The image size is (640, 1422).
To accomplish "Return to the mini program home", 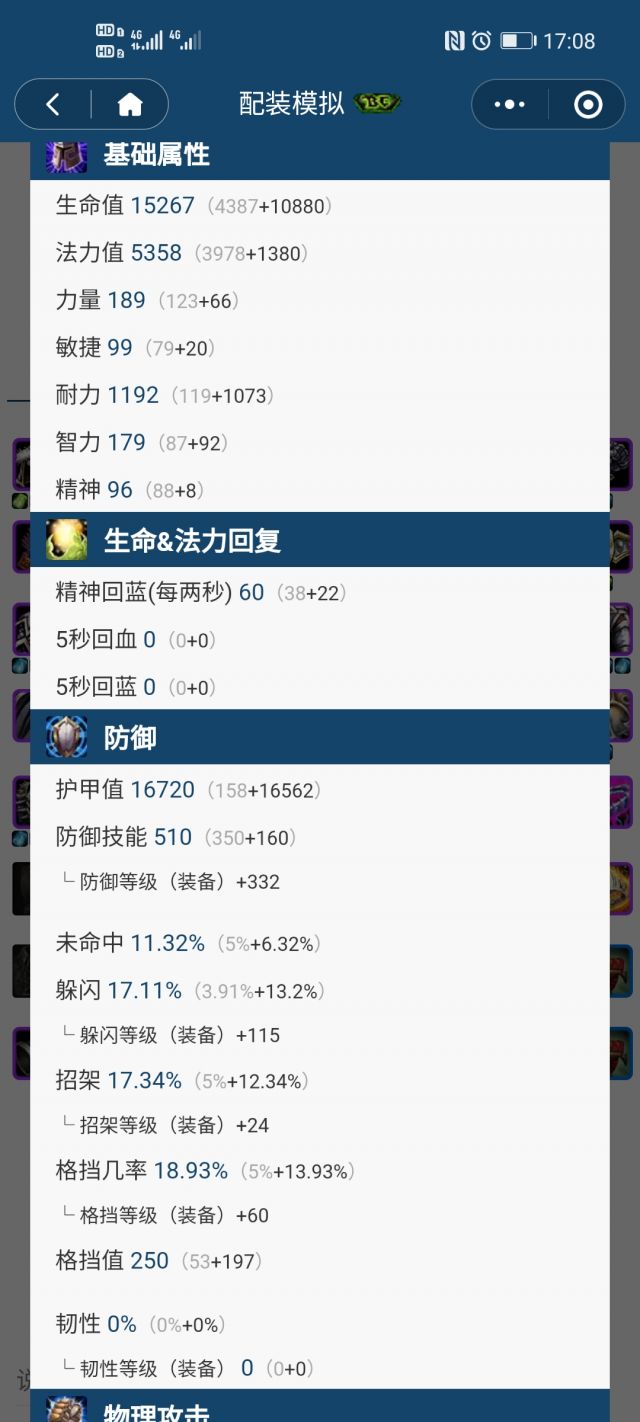I will [x=130, y=104].
